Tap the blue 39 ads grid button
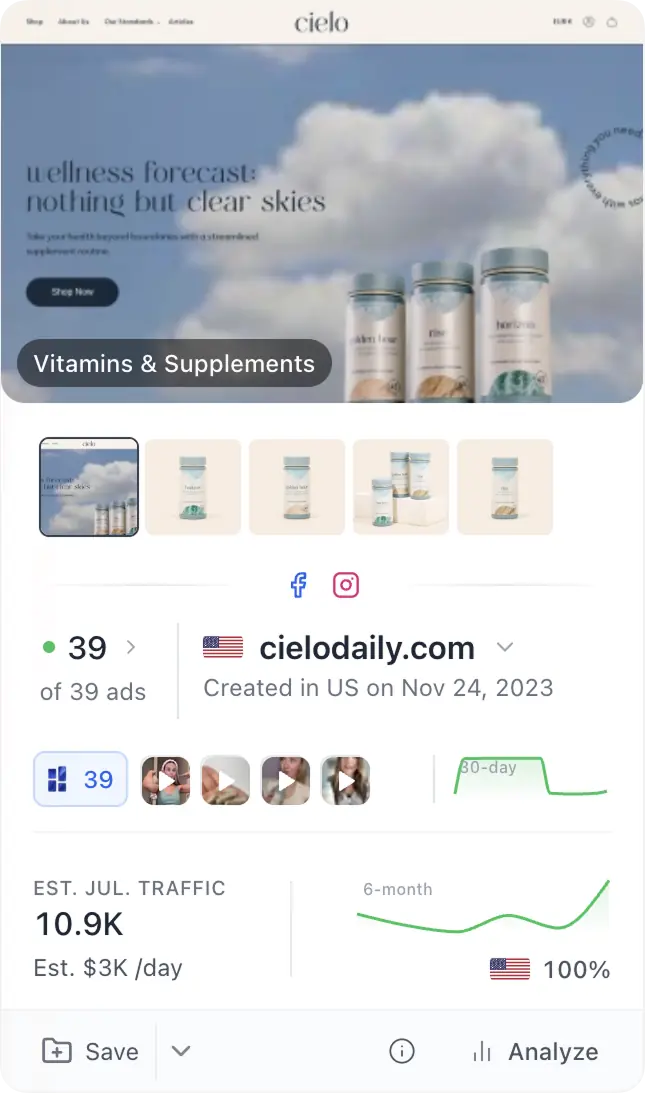645x1093 pixels. 81,779
